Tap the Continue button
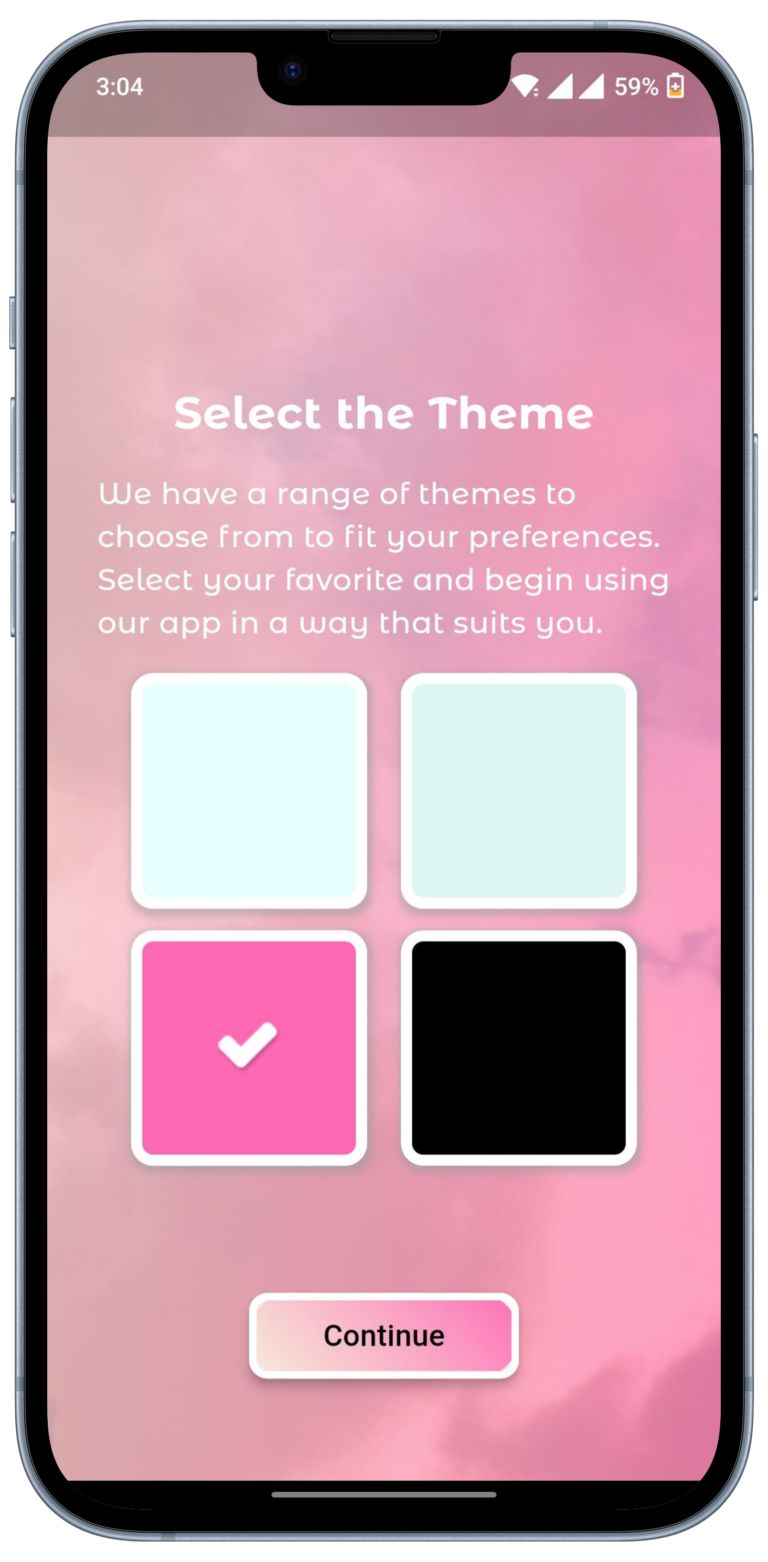Viewport: 768px width, 1562px height. [x=384, y=1336]
